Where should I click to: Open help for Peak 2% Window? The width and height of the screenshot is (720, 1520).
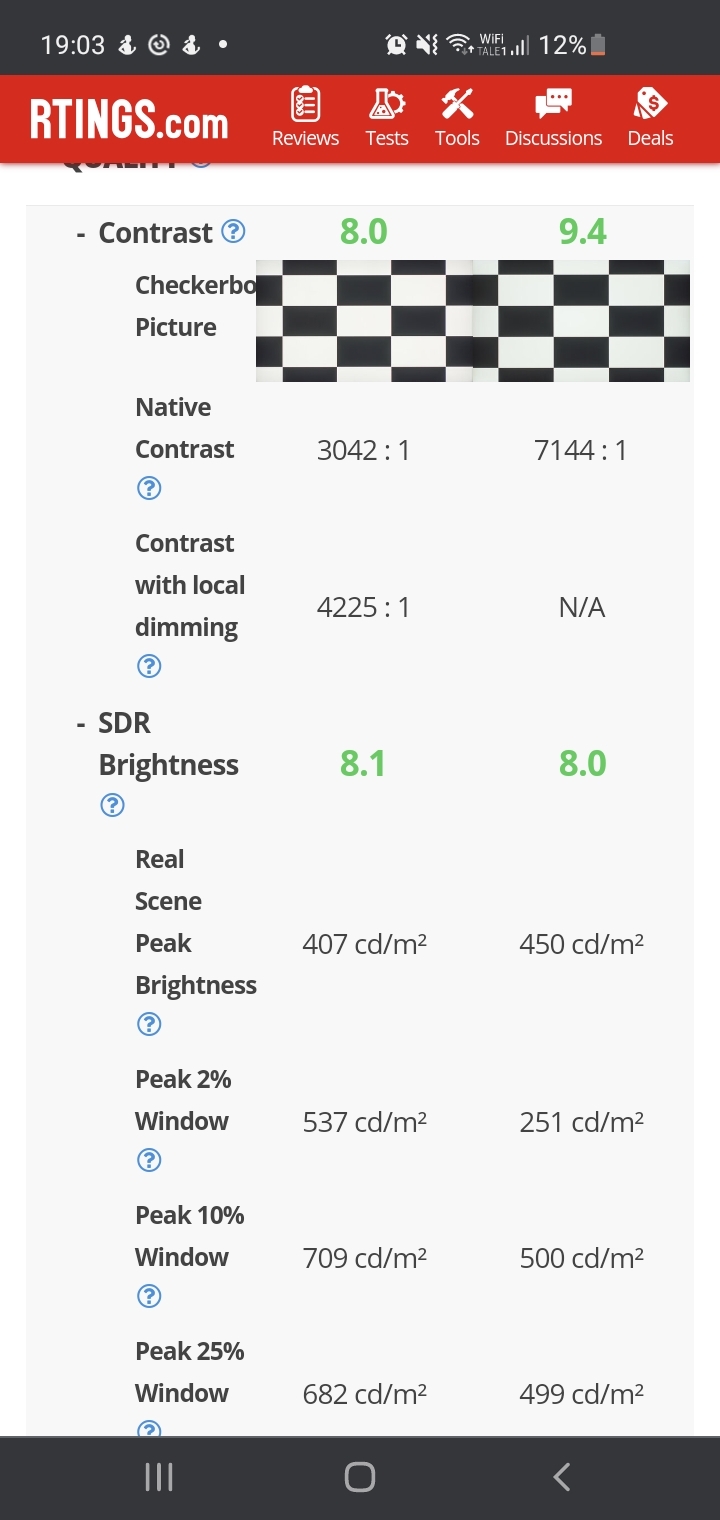[x=149, y=1160]
